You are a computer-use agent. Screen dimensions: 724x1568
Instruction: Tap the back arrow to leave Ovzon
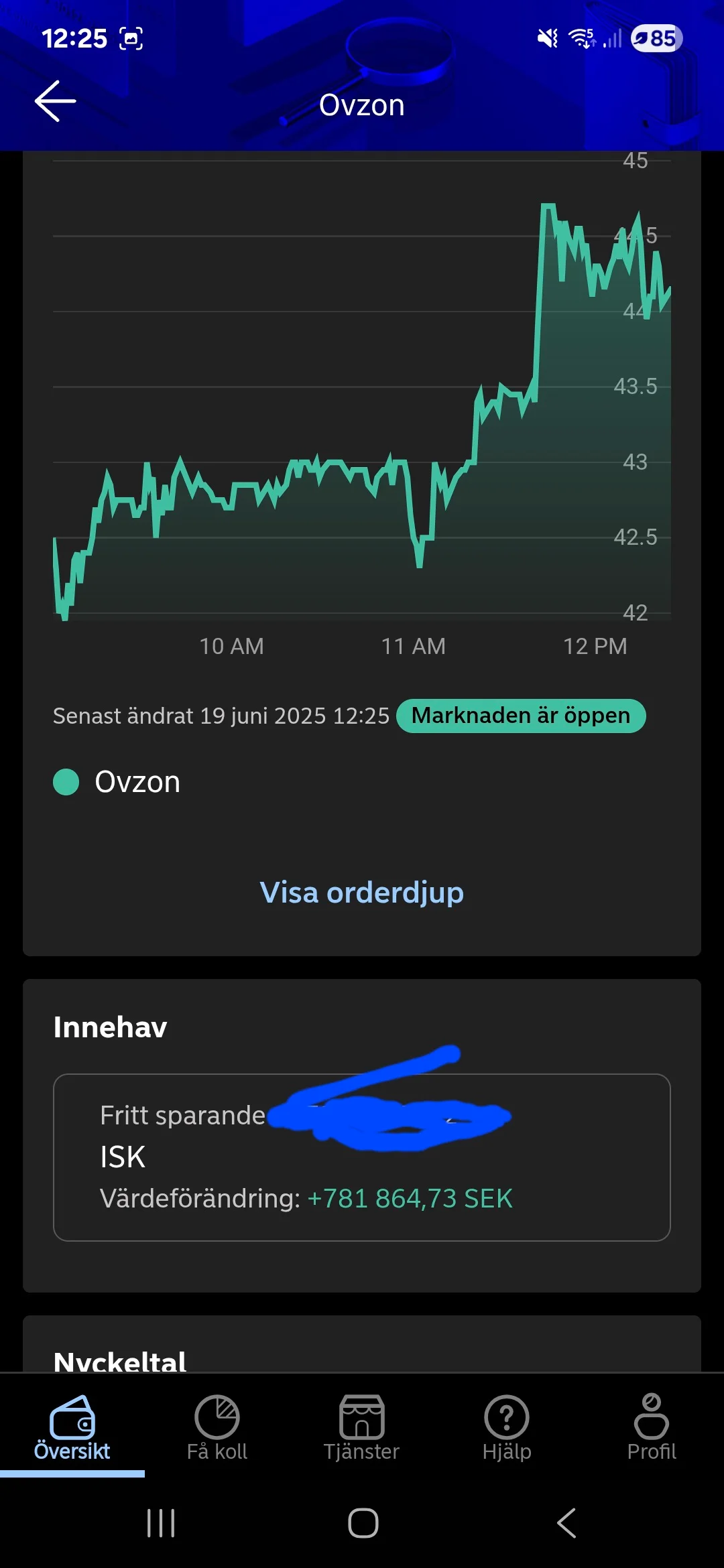point(54,101)
